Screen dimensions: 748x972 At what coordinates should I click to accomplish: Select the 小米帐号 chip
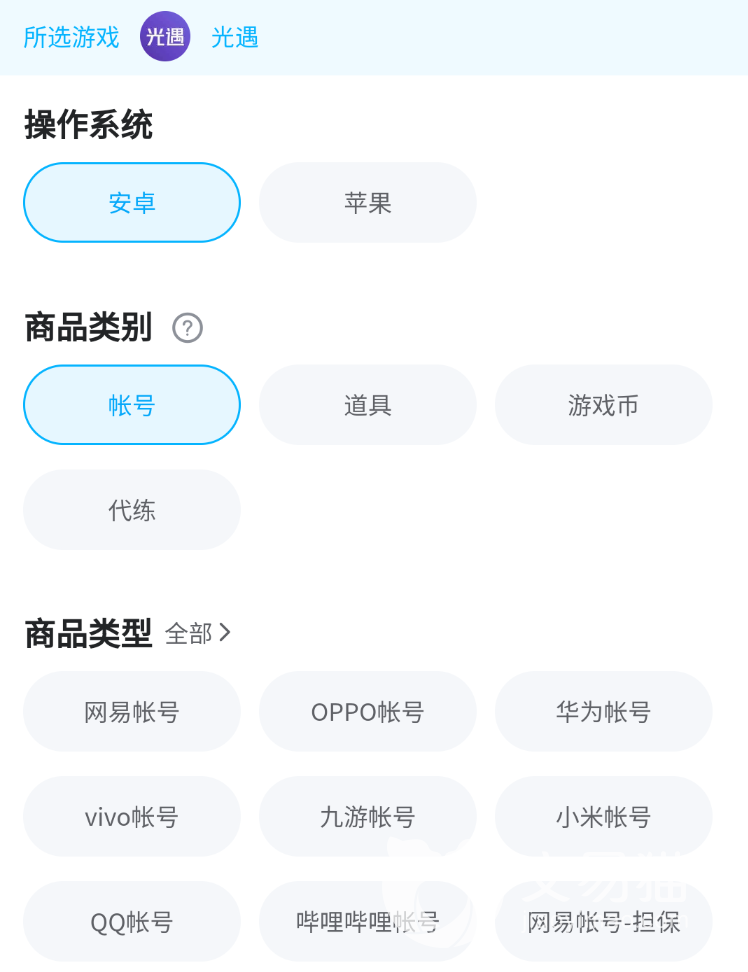[x=603, y=817]
